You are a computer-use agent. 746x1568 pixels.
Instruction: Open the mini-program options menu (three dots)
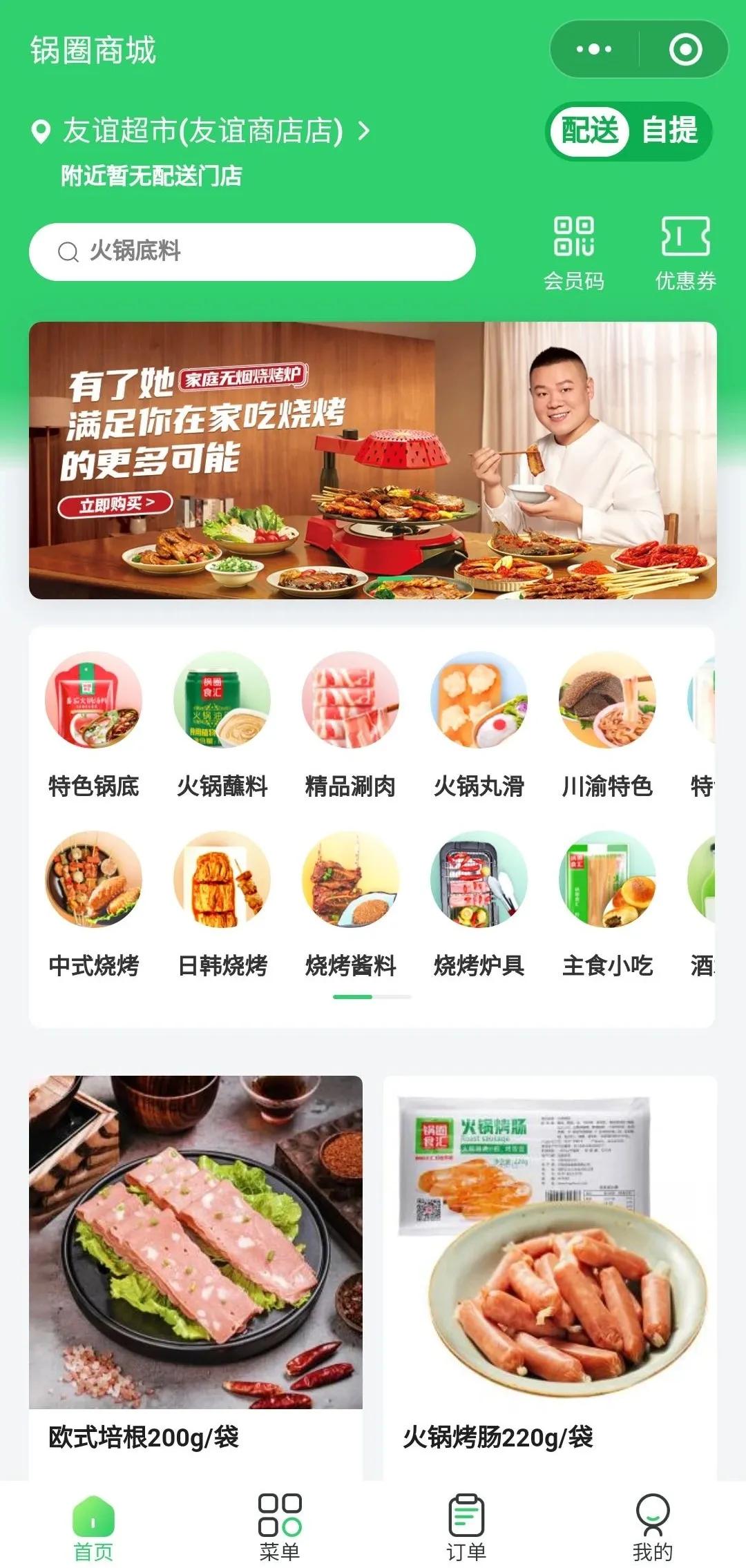[x=595, y=49]
